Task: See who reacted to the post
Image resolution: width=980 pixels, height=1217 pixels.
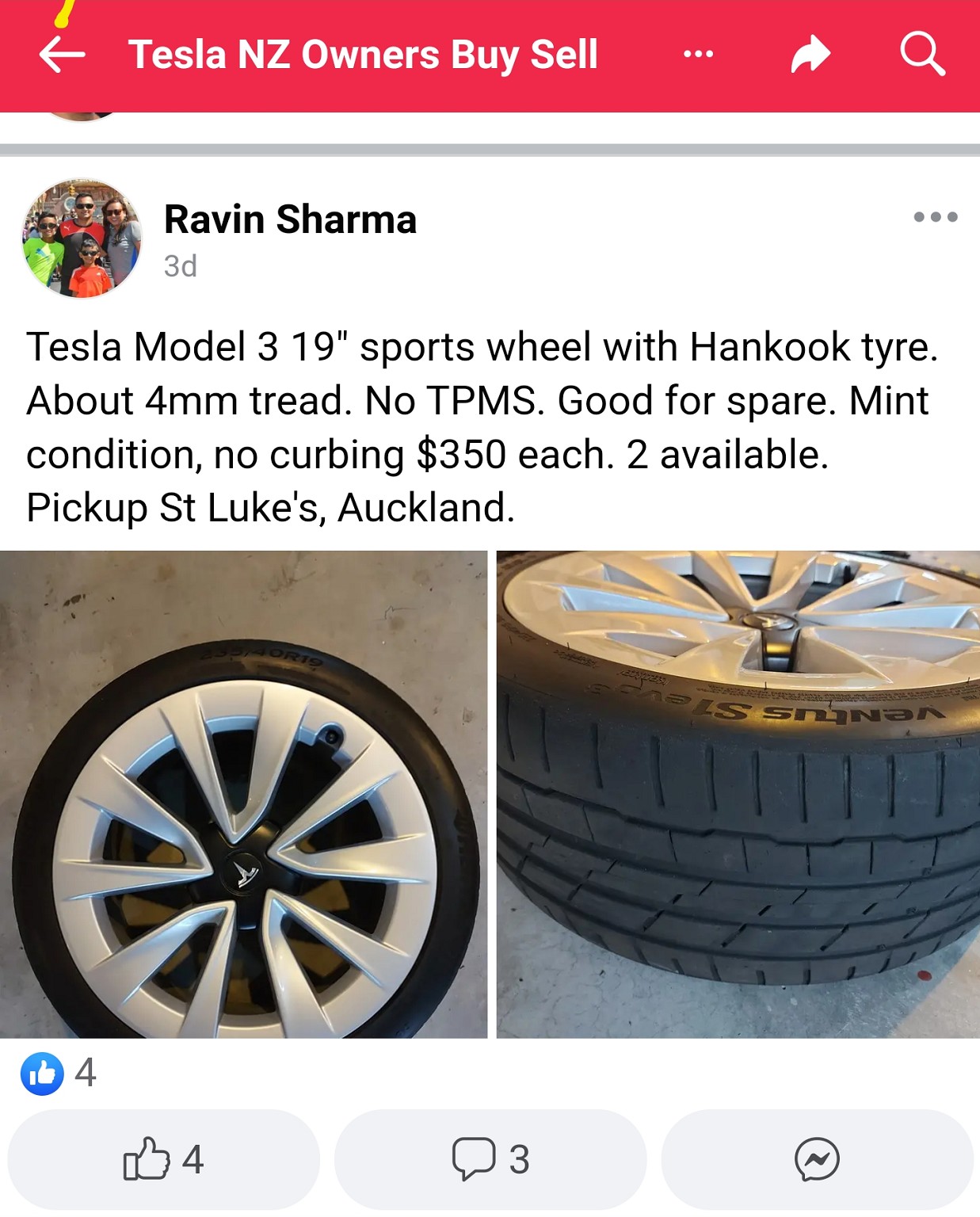Action: click(x=59, y=1074)
